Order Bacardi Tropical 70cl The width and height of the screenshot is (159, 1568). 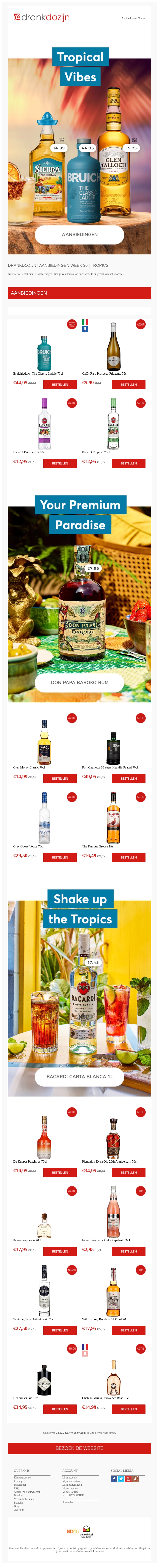[129, 463]
